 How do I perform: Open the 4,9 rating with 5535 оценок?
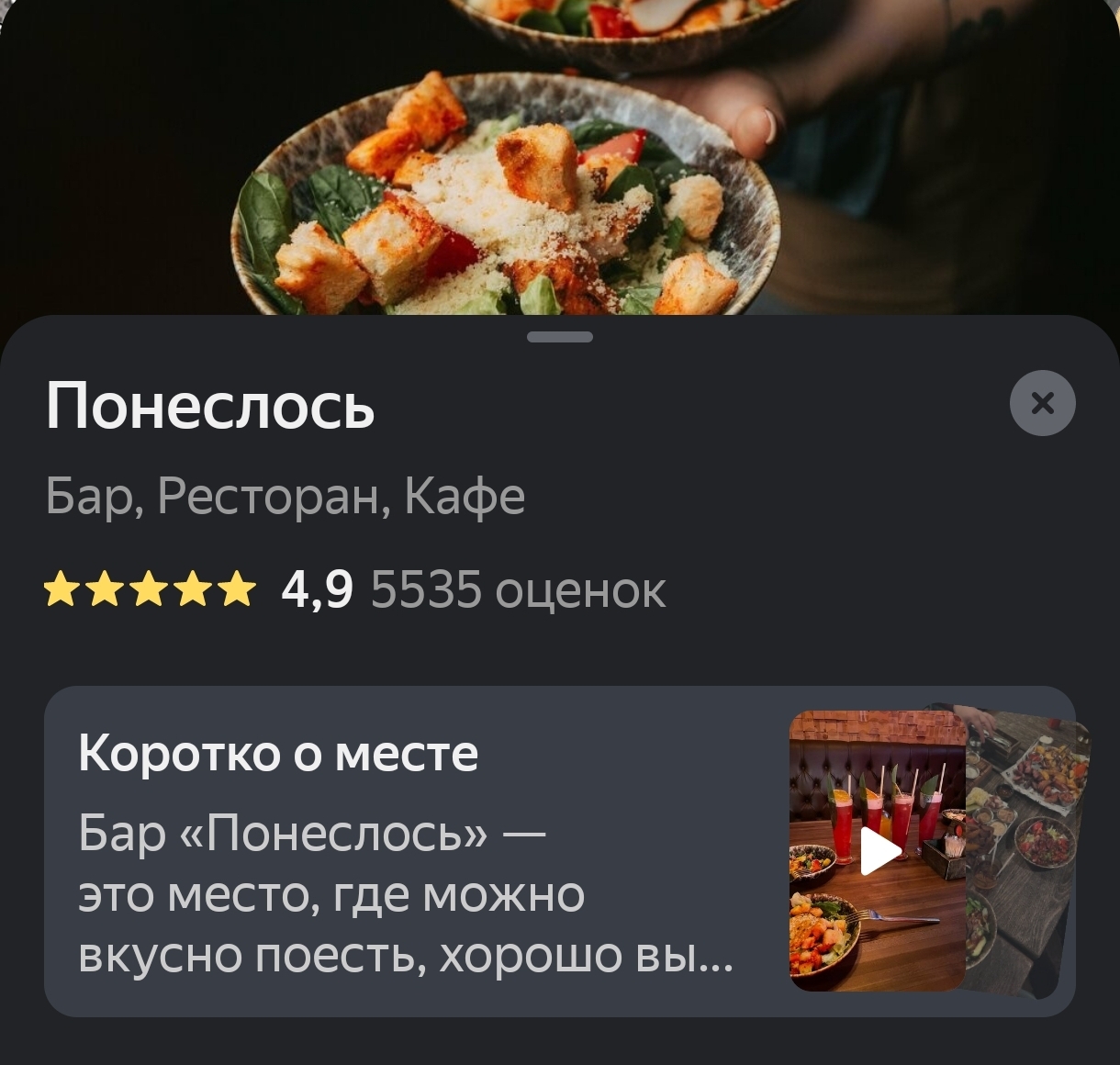click(x=354, y=589)
